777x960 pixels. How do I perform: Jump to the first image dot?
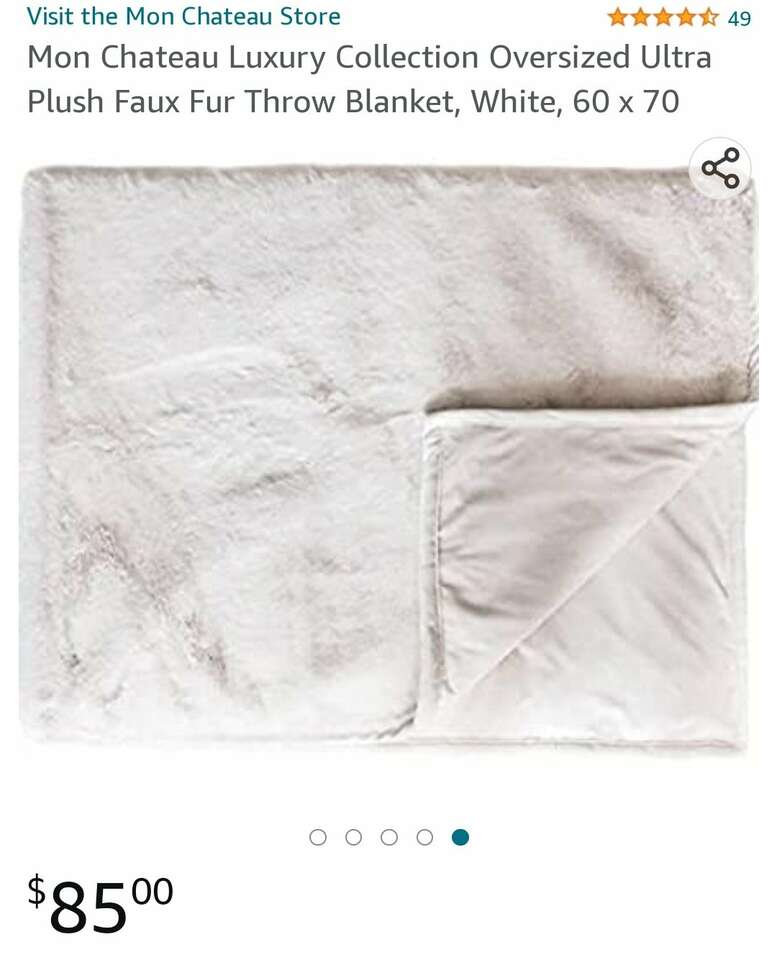[x=318, y=837]
